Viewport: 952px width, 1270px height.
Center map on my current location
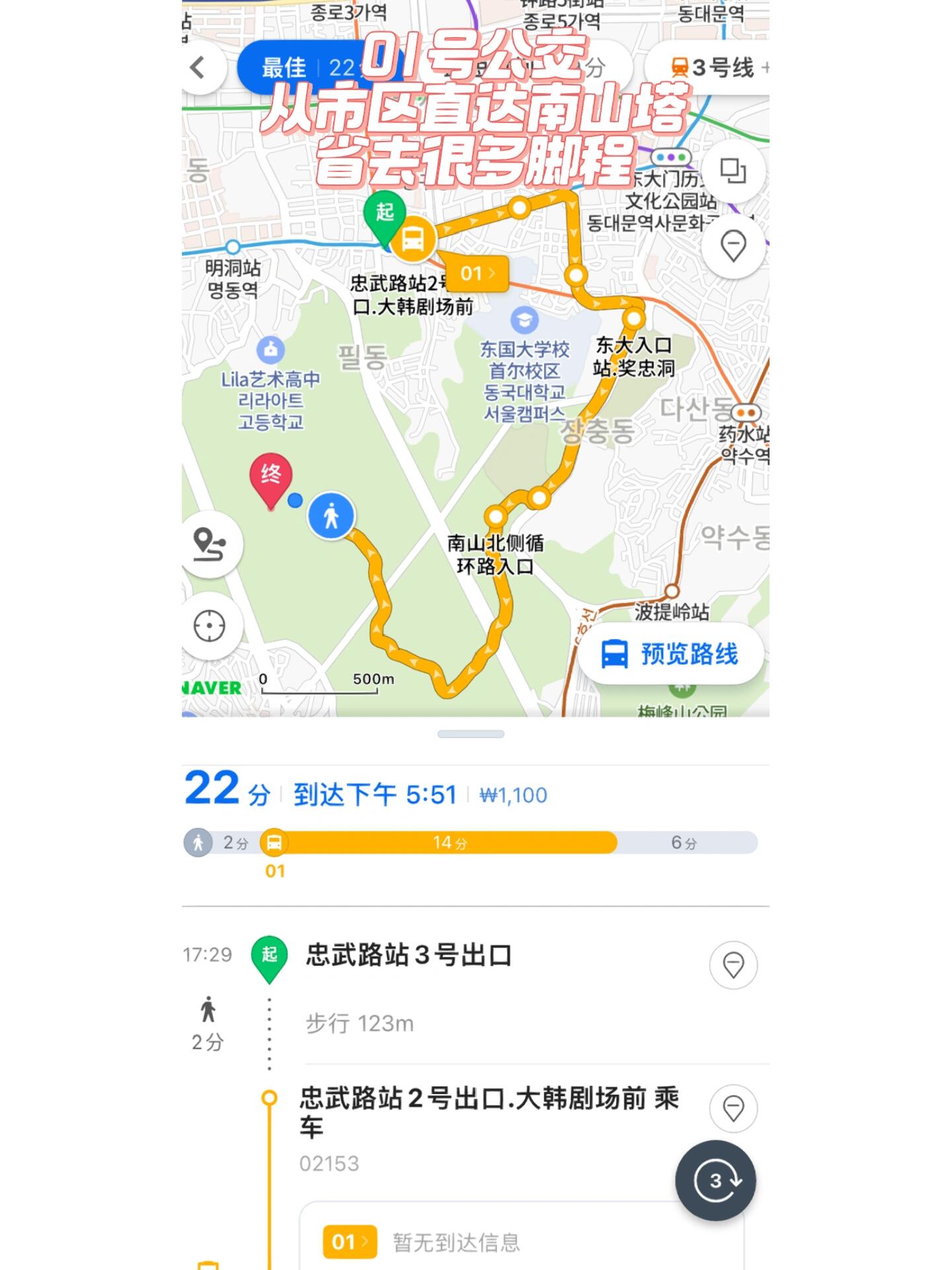(x=210, y=626)
